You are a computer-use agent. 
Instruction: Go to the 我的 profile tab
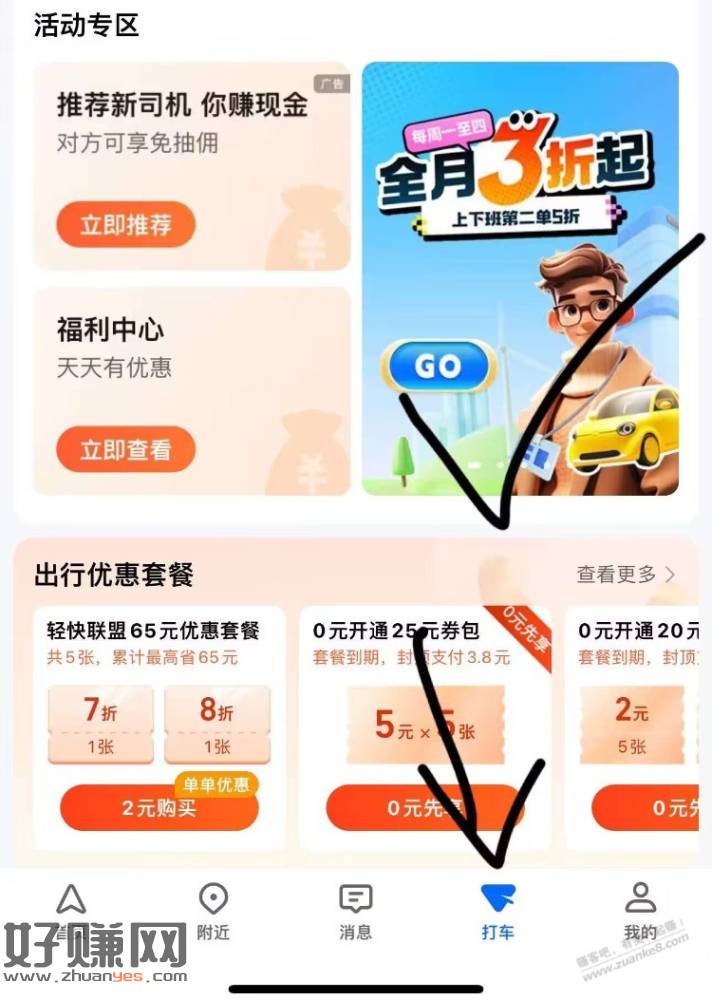[640, 911]
